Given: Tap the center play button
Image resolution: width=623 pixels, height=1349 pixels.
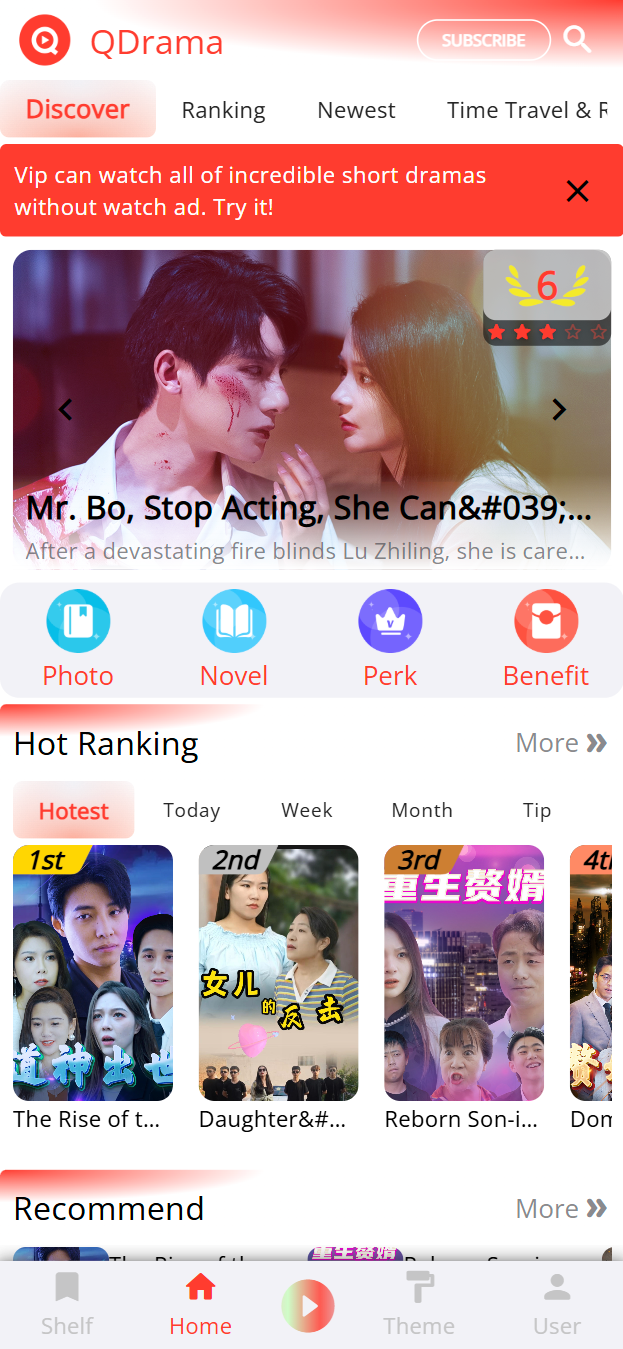Looking at the screenshot, I should tap(308, 1306).
